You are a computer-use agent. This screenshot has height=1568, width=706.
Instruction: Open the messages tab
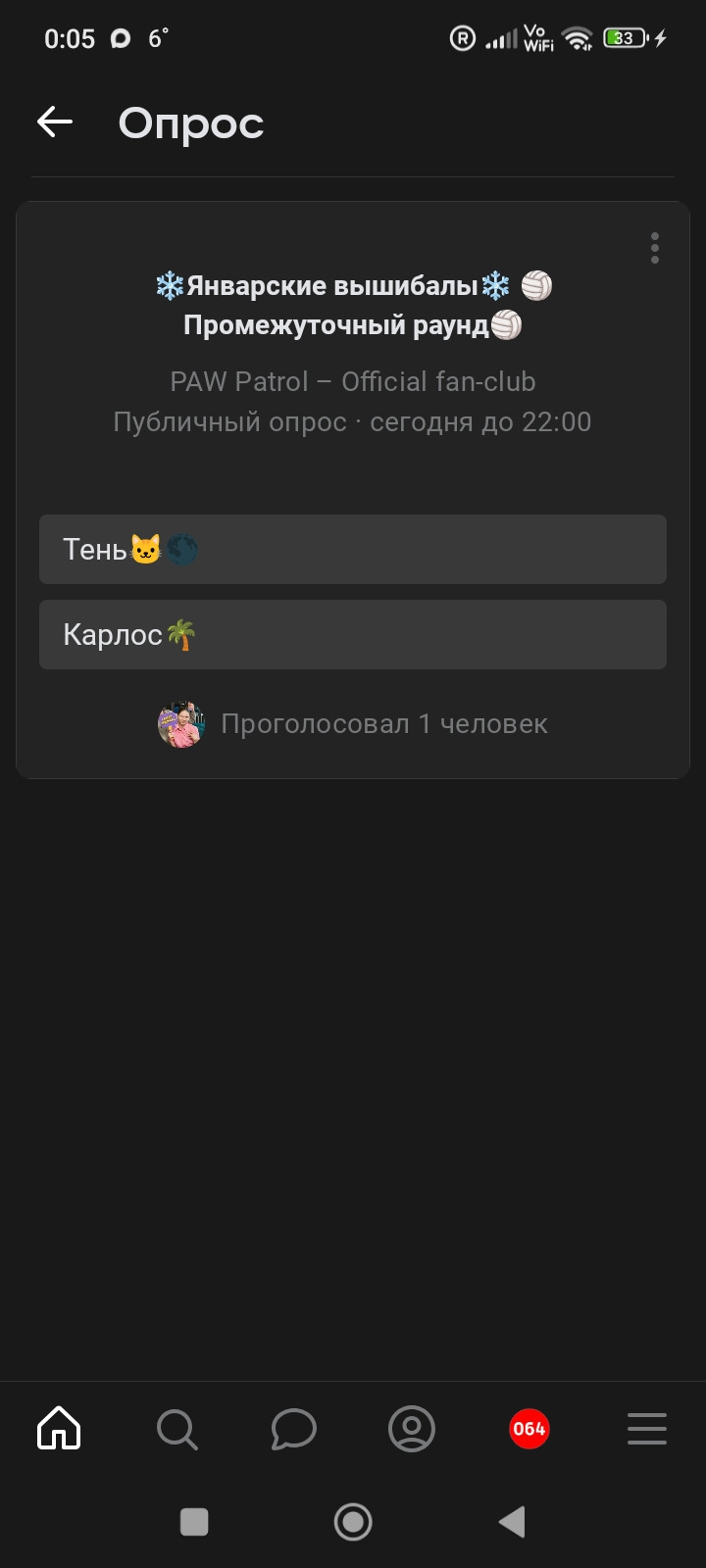tap(294, 1429)
